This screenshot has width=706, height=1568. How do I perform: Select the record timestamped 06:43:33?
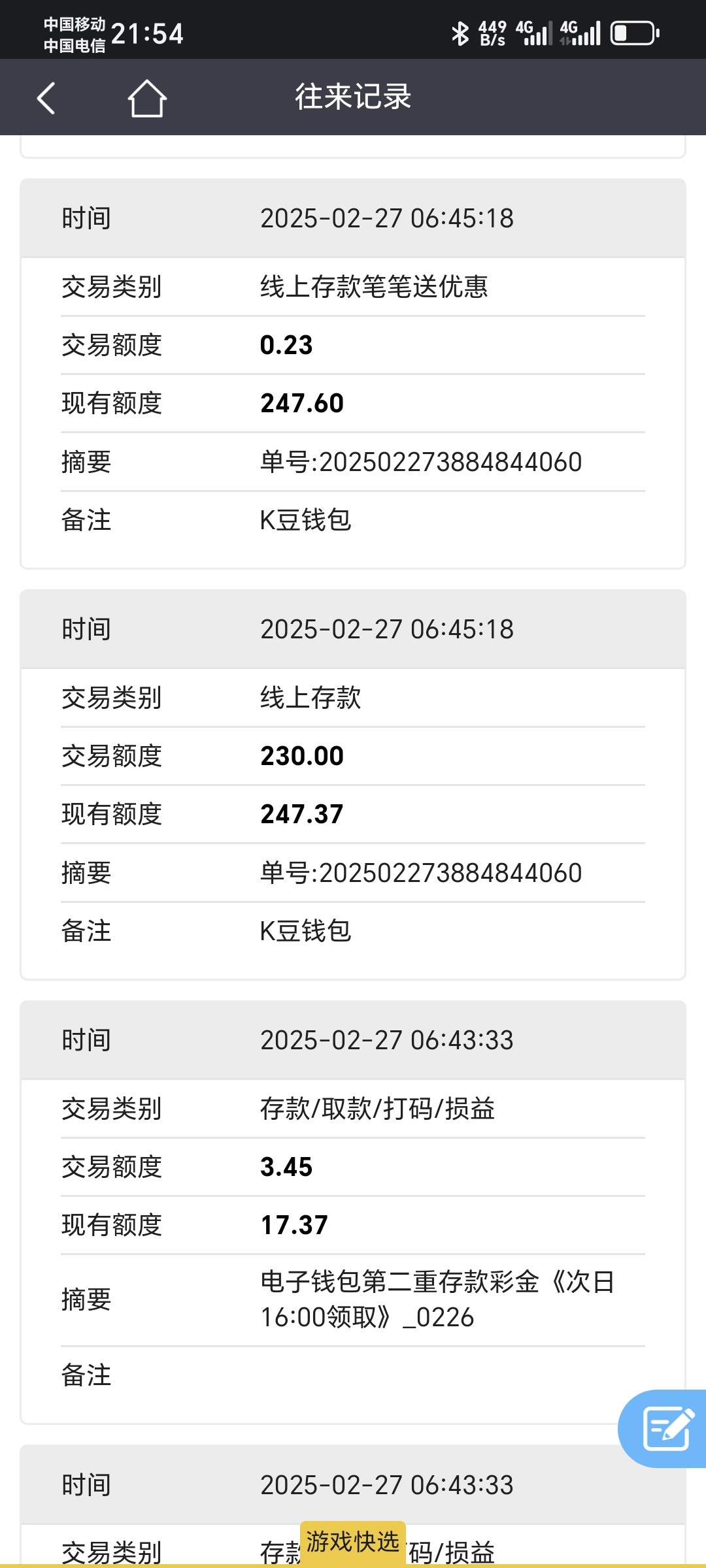point(387,1039)
